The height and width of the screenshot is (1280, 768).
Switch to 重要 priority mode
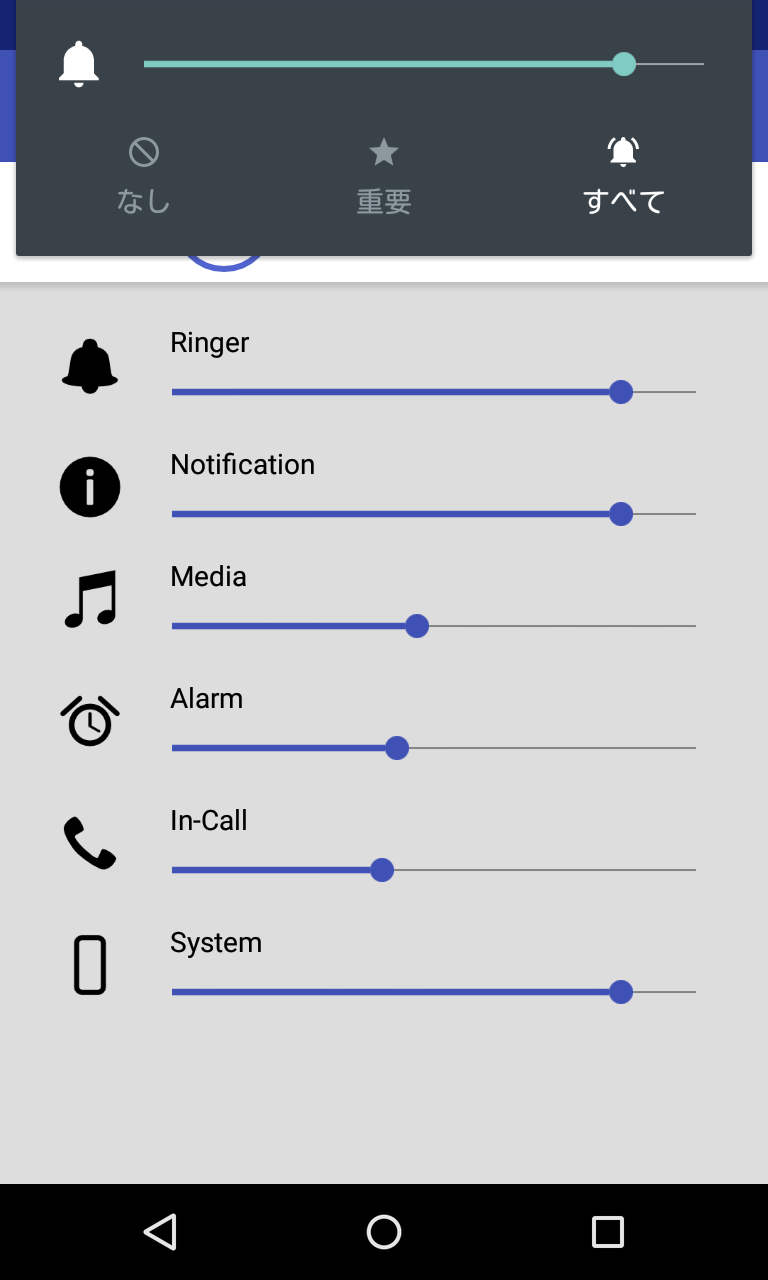coord(383,175)
